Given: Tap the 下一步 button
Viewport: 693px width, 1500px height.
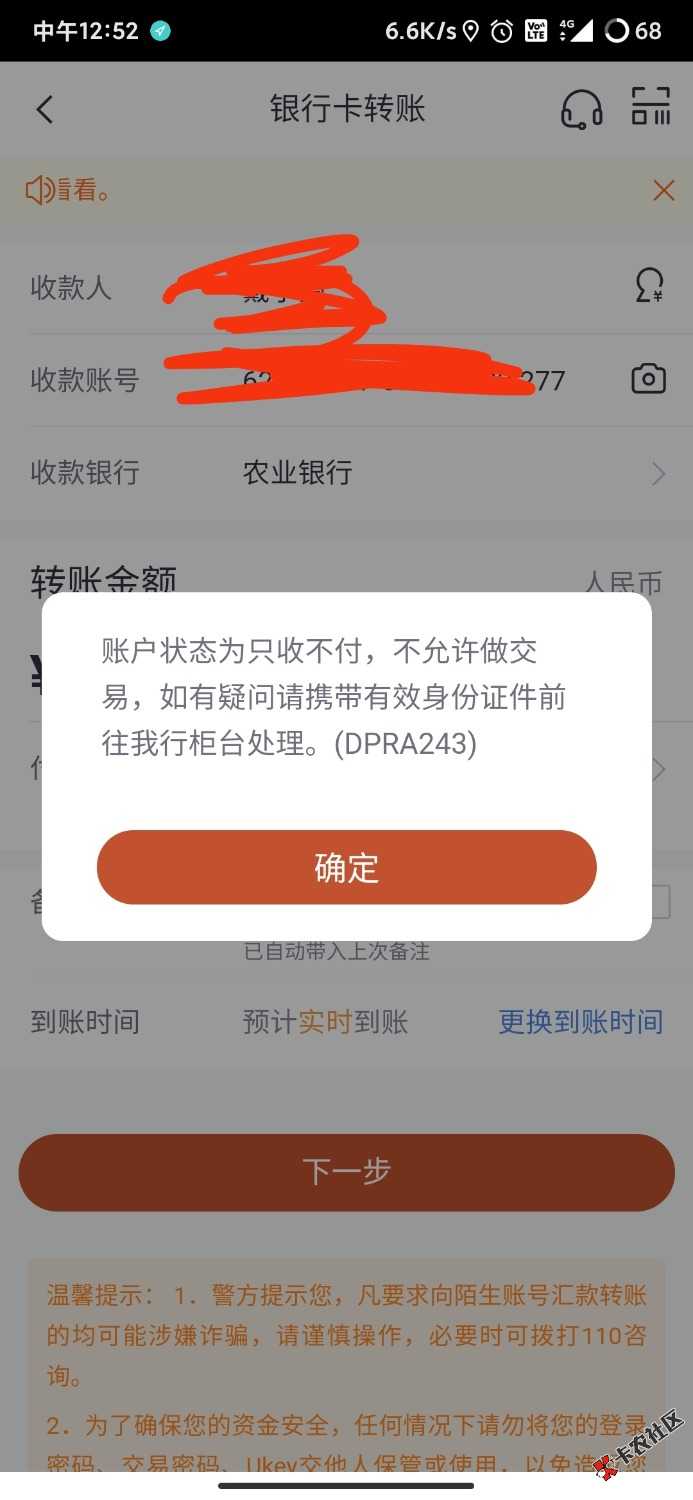Looking at the screenshot, I should coord(346,1172).
